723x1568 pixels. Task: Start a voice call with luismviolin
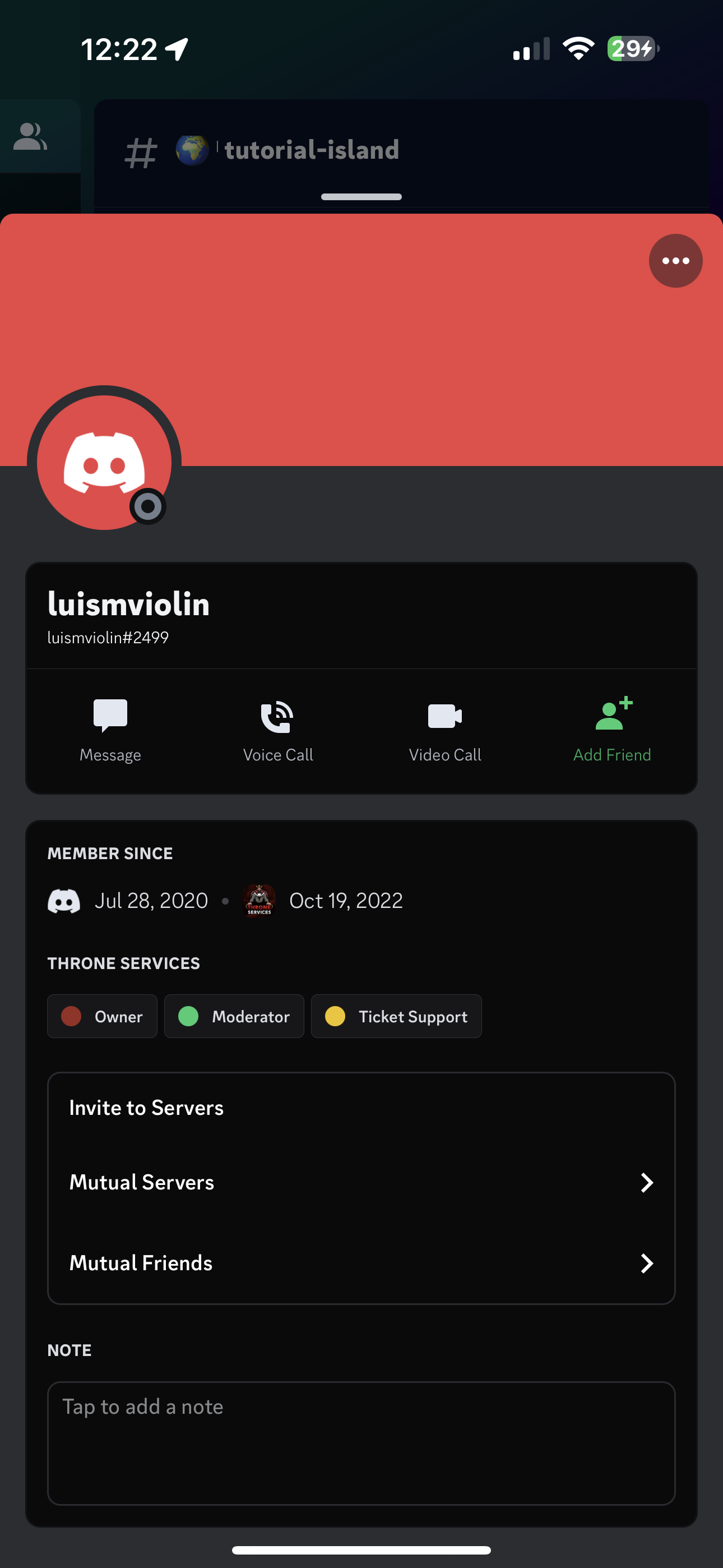point(277,729)
